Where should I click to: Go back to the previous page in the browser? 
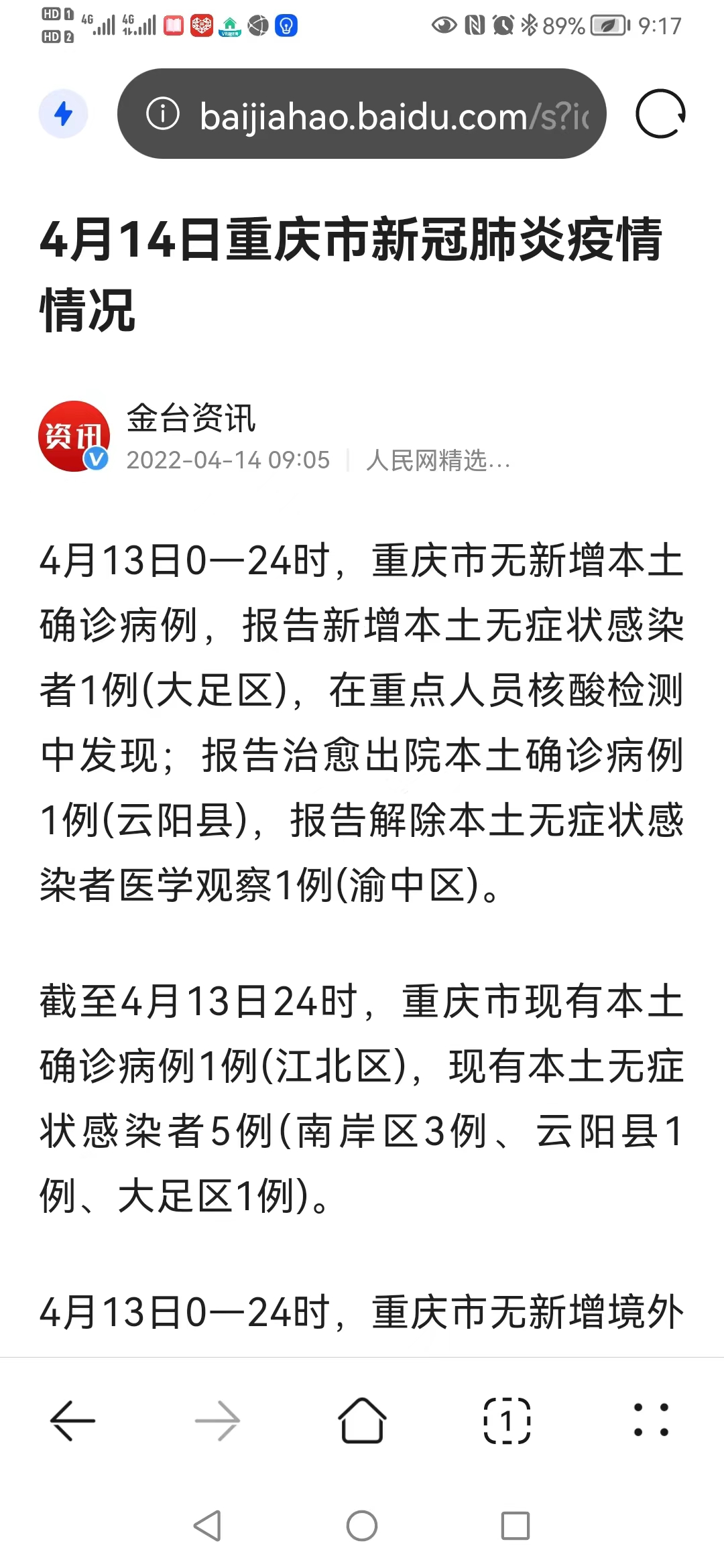[x=72, y=1420]
